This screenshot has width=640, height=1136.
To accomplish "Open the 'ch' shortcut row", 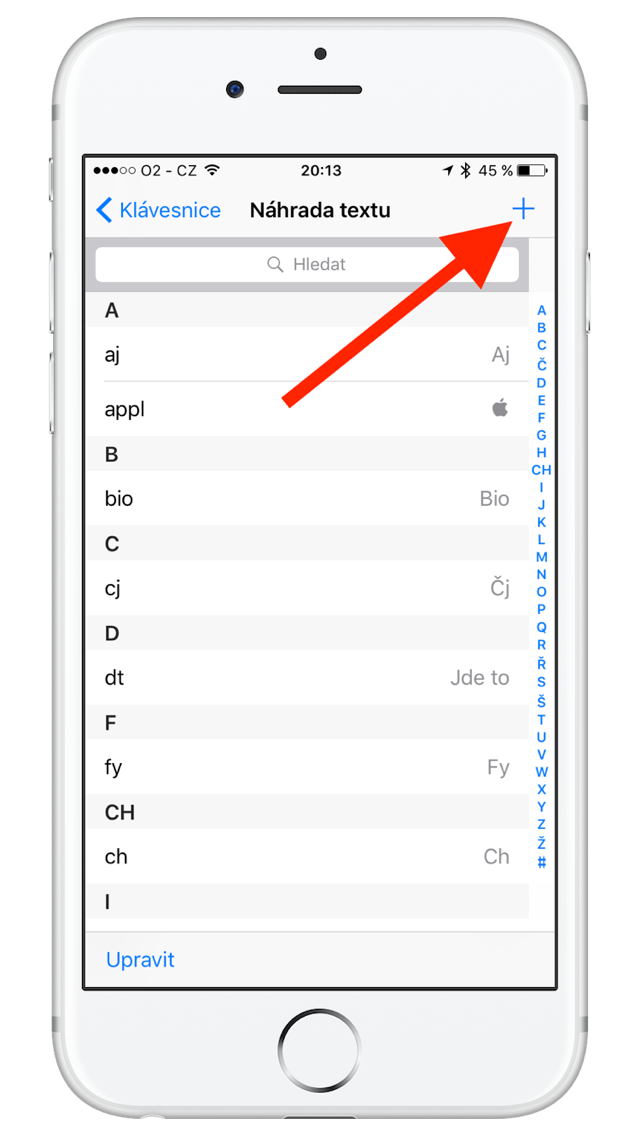I will [306, 856].
